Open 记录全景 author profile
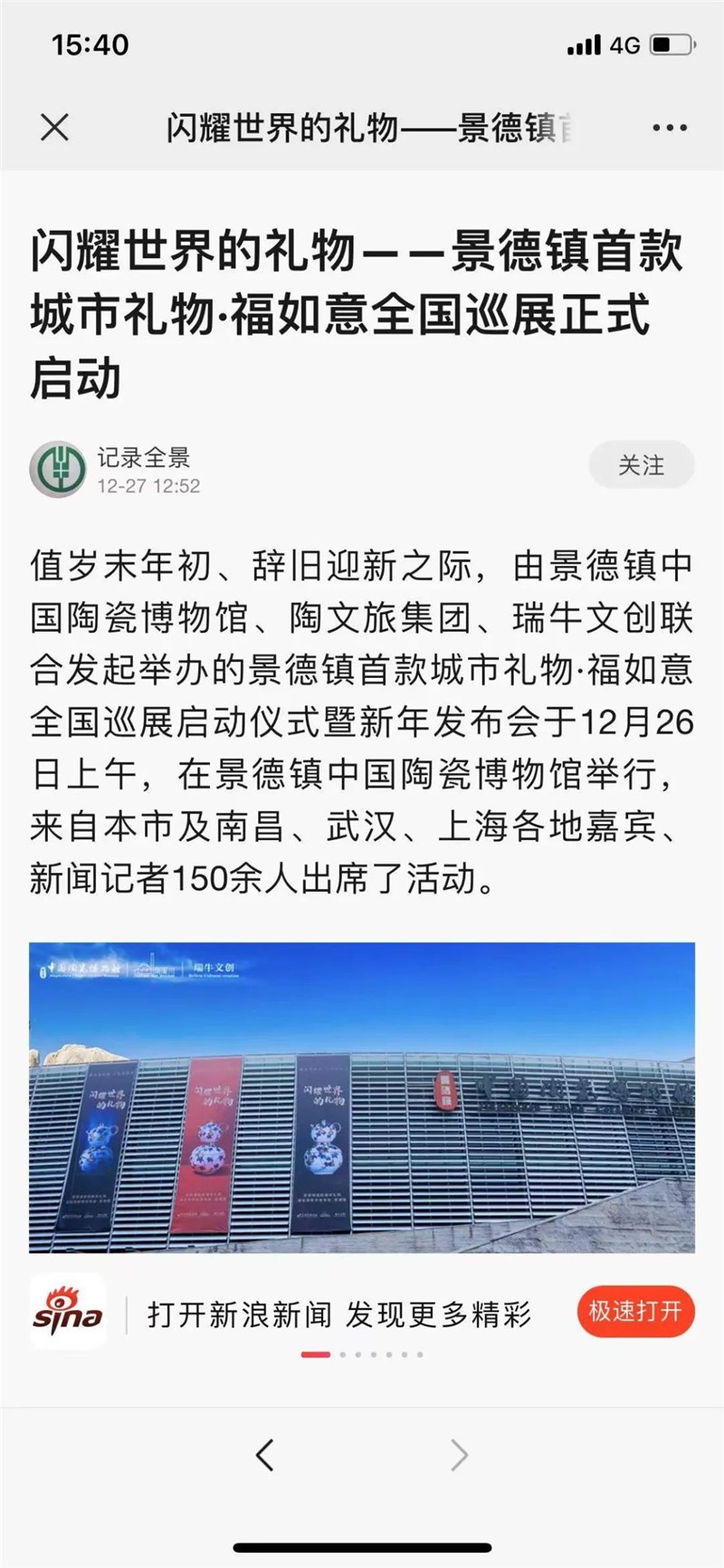724x1568 pixels. coord(143,457)
